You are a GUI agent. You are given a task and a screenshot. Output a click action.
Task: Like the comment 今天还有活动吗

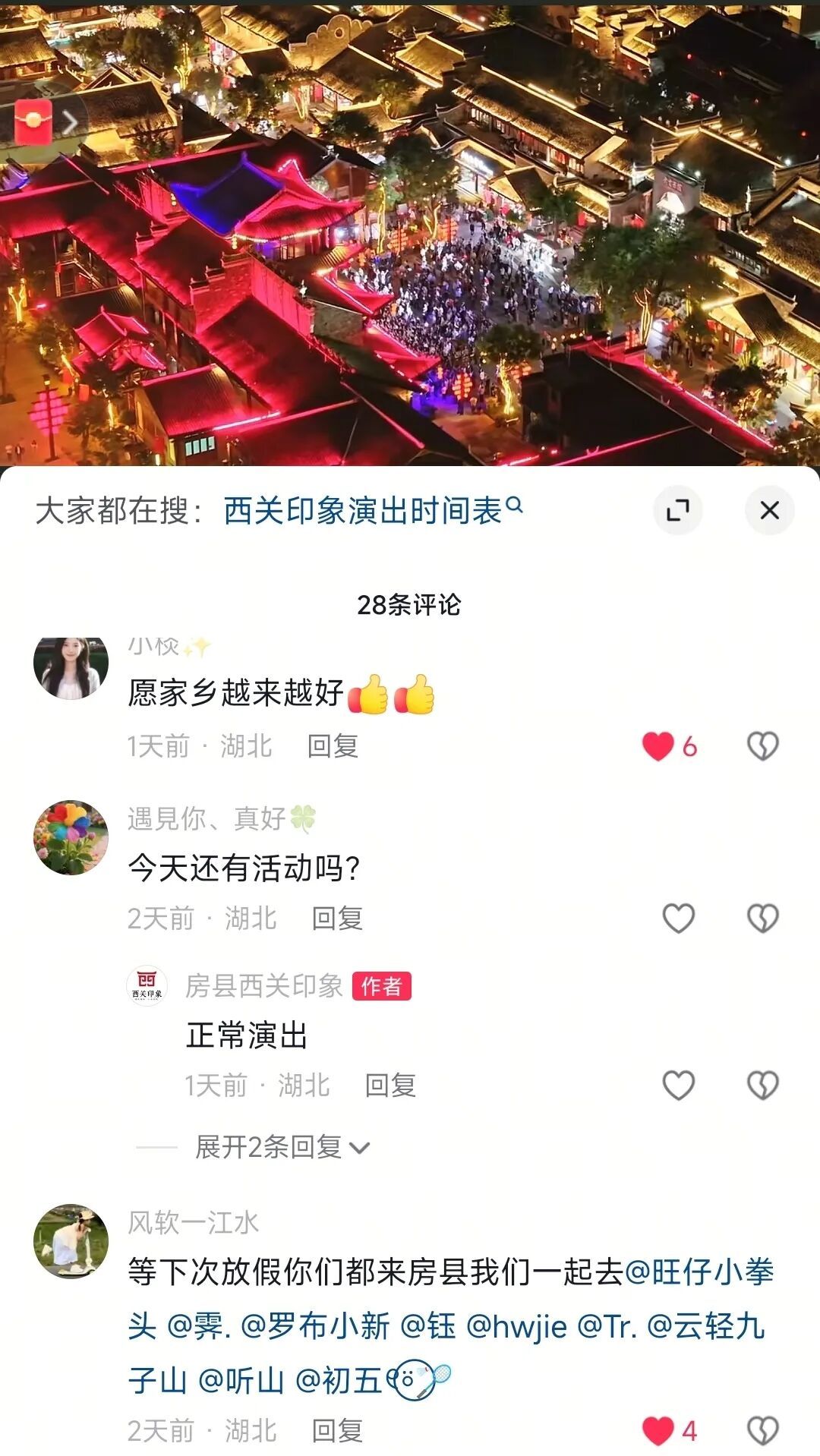(x=678, y=919)
